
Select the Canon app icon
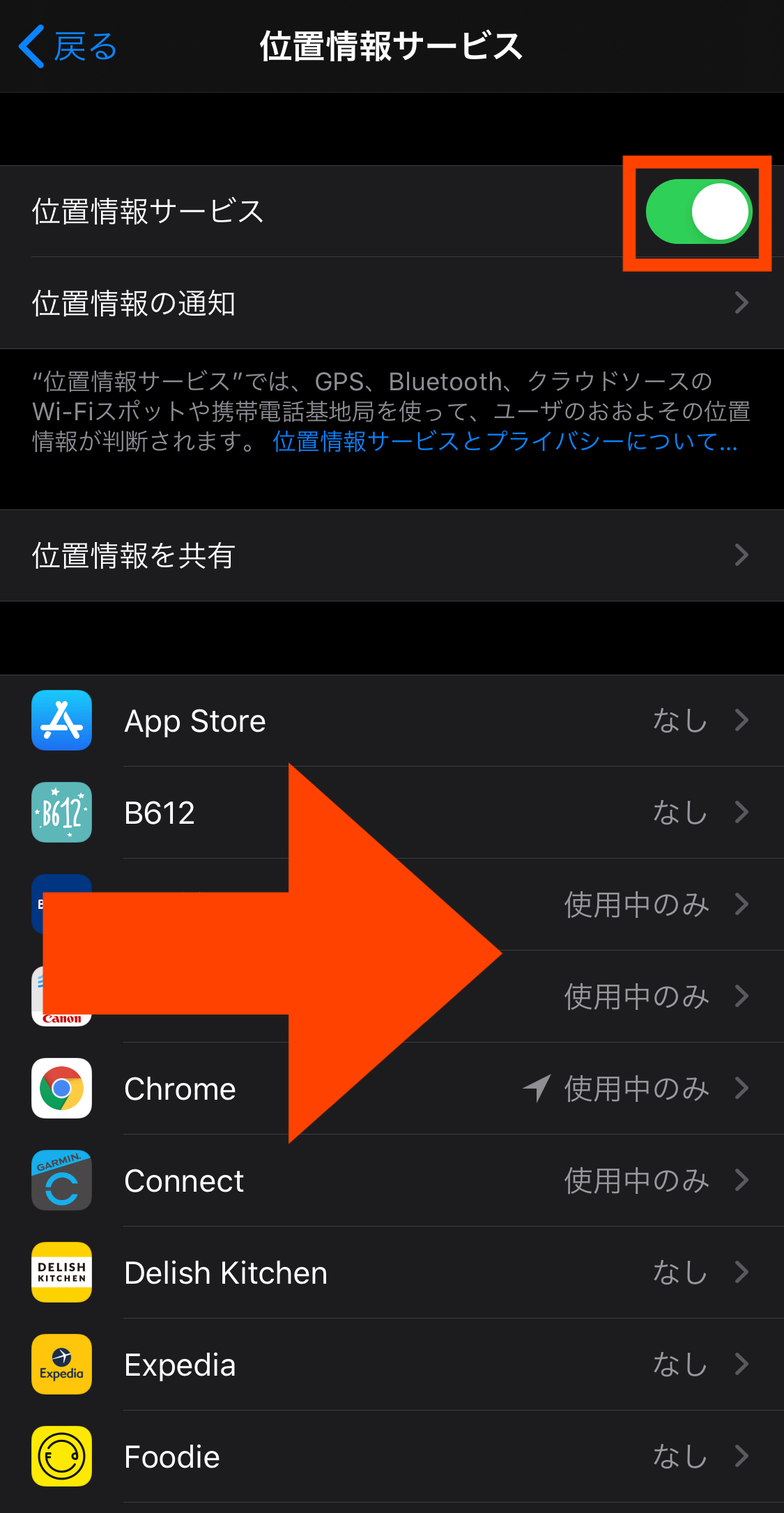(x=61, y=997)
